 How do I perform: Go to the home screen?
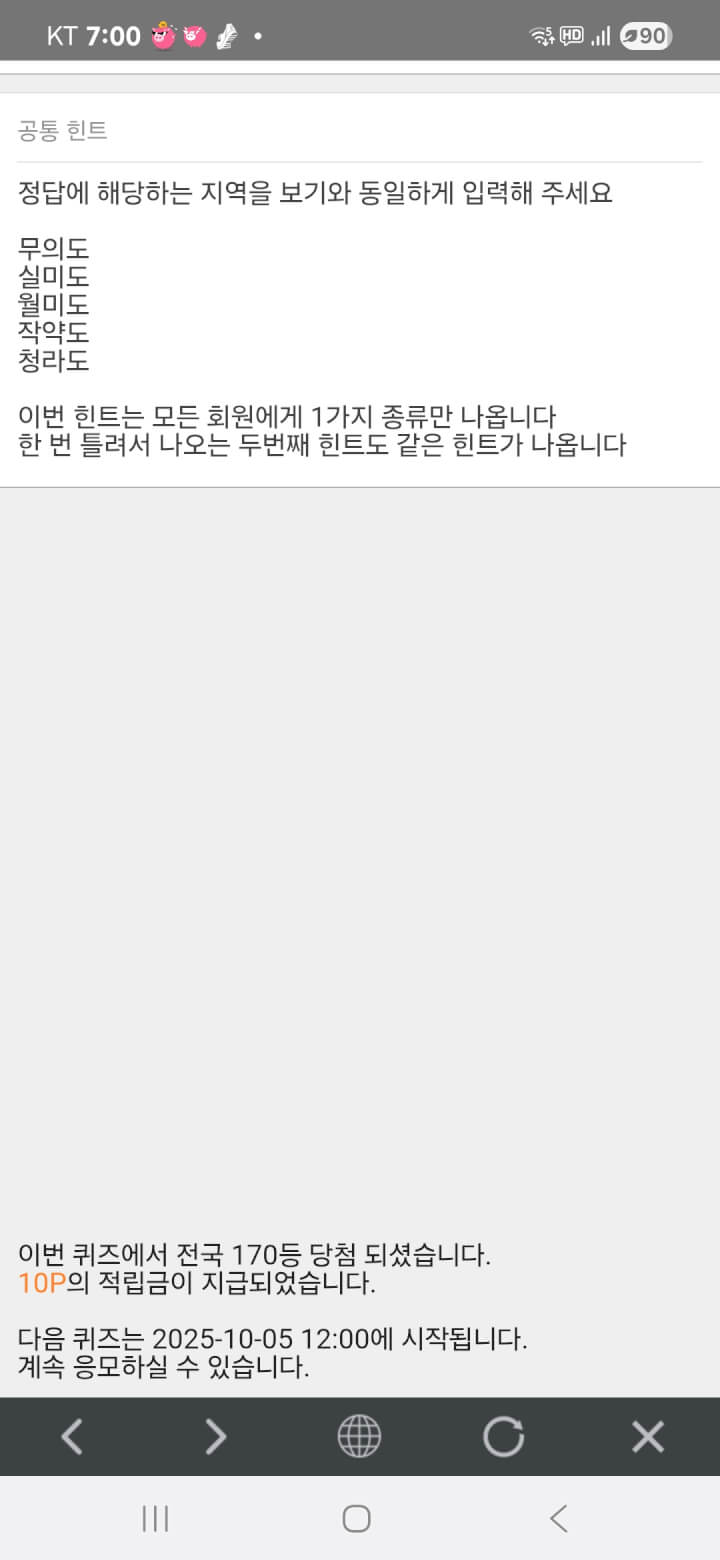pyautogui.click(x=357, y=1519)
